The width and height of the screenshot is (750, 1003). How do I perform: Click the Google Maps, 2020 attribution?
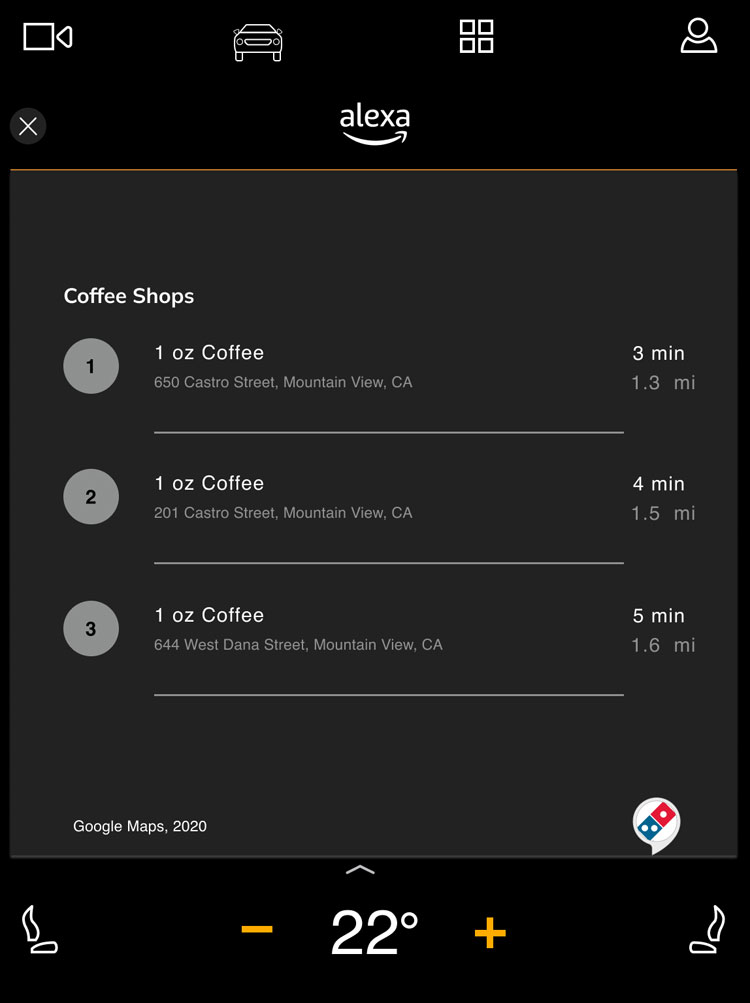(x=139, y=826)
